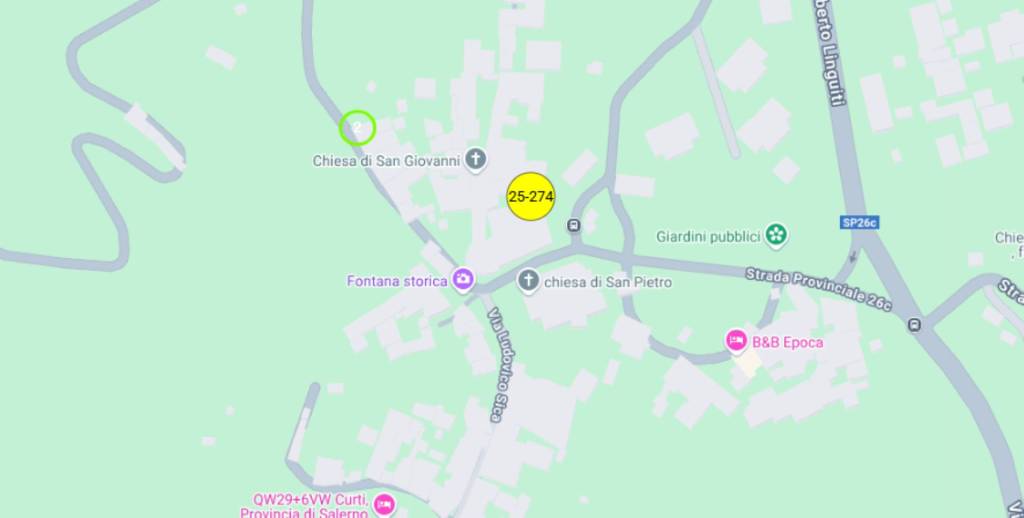Open the B&B Epoca lodging pin
Screen dimensions: 1024x518
[x=736, y=341]
